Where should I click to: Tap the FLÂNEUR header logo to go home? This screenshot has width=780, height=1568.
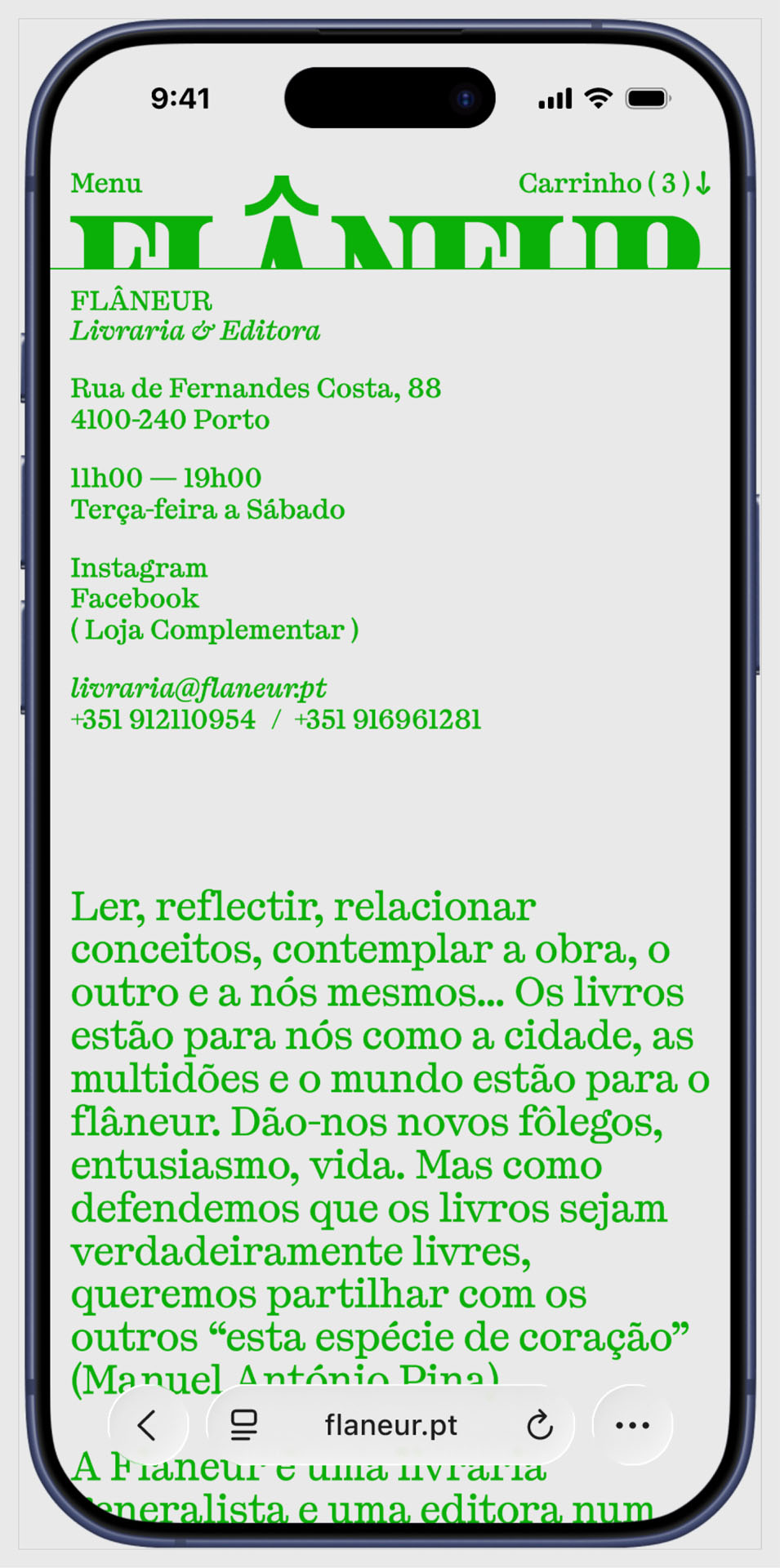point(384,237)
